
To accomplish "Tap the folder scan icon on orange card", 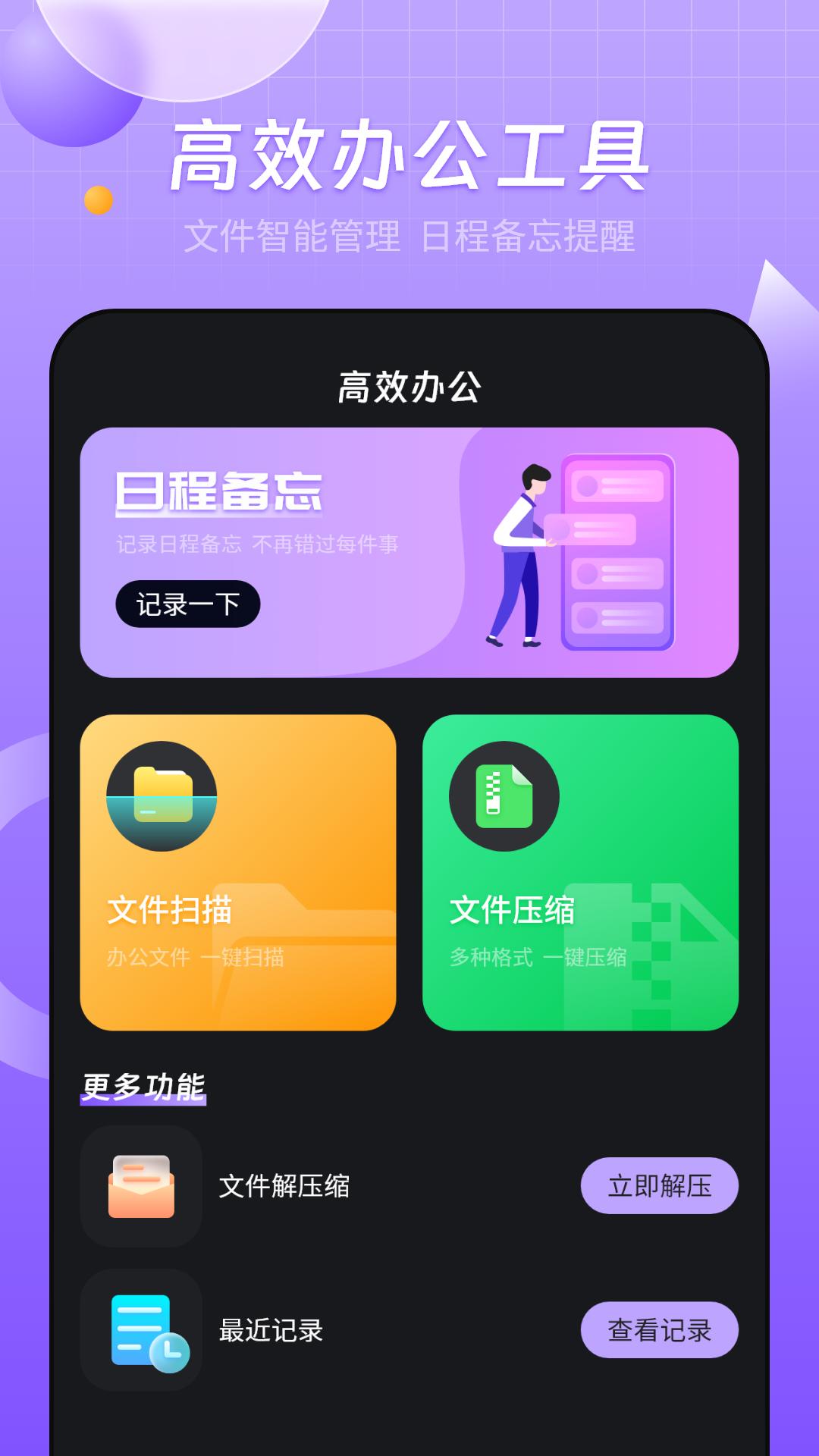I will click(161, 795).
